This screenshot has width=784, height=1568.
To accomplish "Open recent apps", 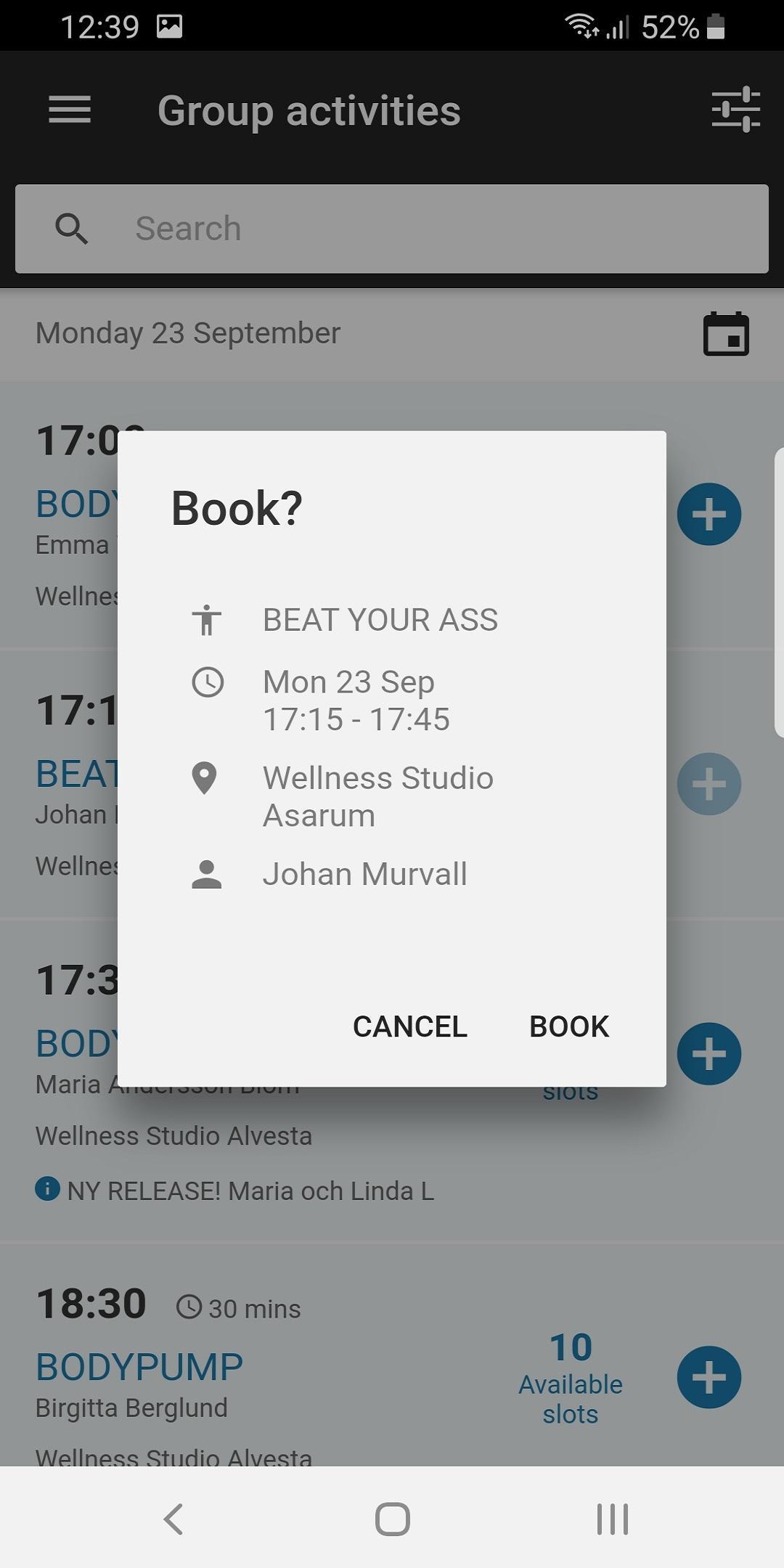I will click(x=612, y=1519).
